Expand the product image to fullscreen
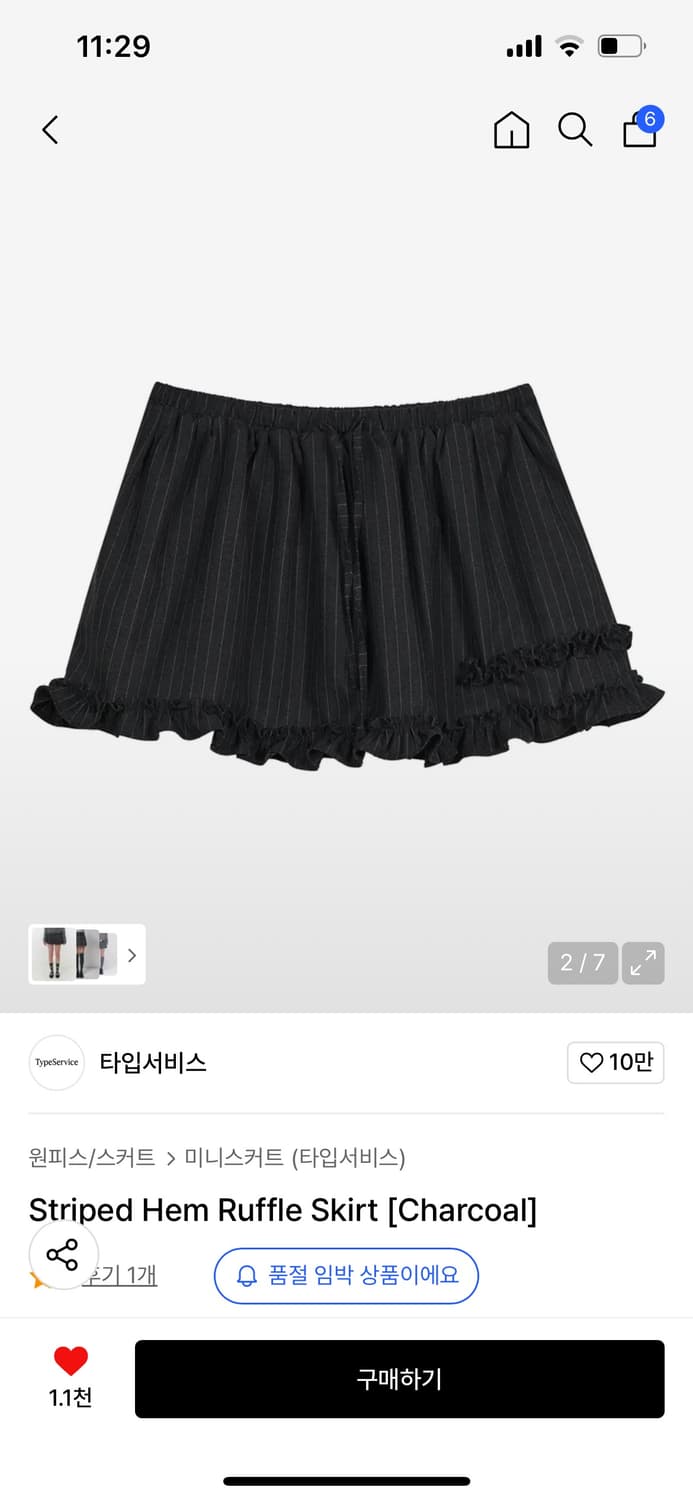Viewport: 693px width, 1500px height. tap(643, 963)
